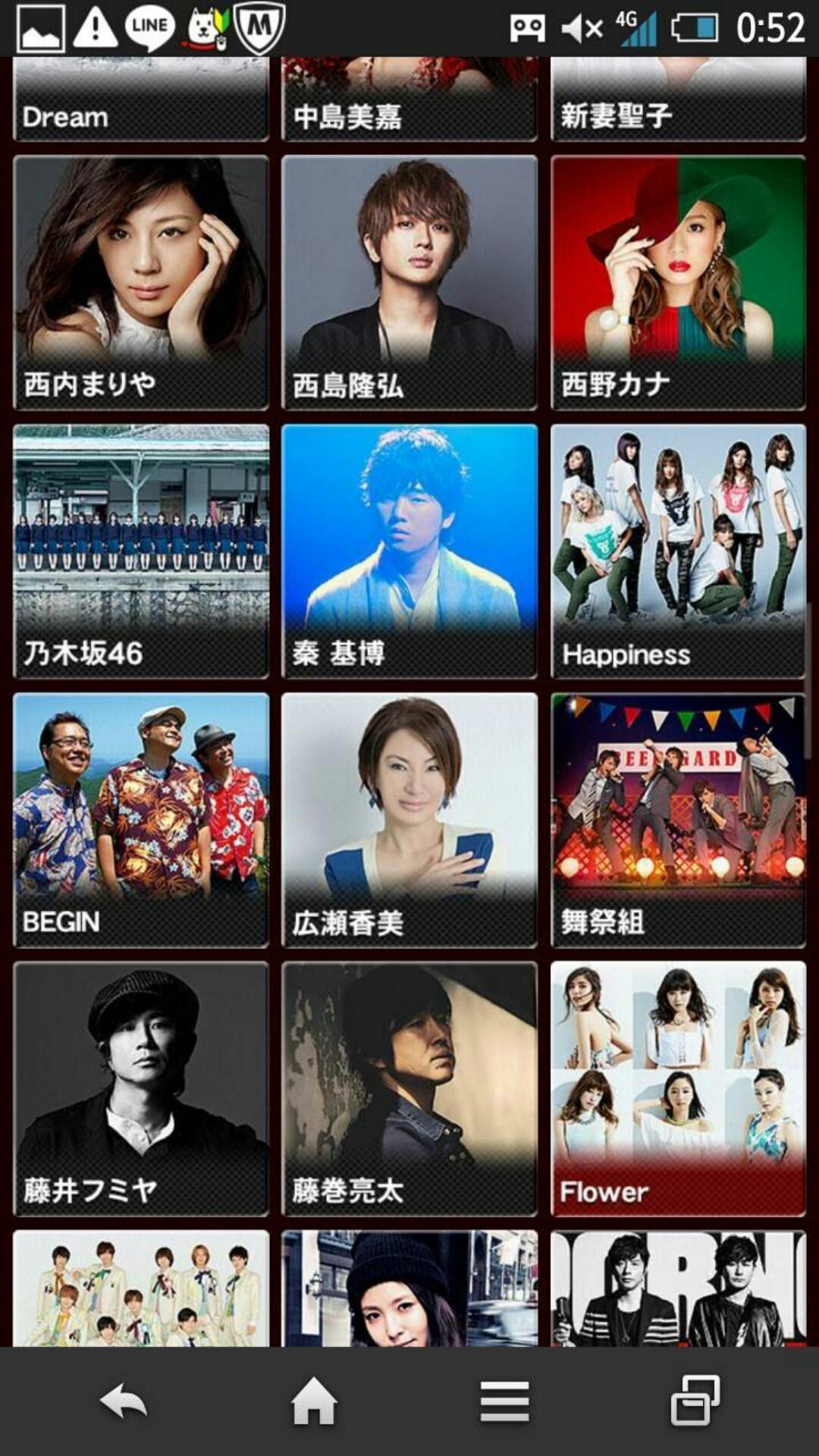Open the 乃木坂46 group tile

pyautogui.click(x=141, y=551)
